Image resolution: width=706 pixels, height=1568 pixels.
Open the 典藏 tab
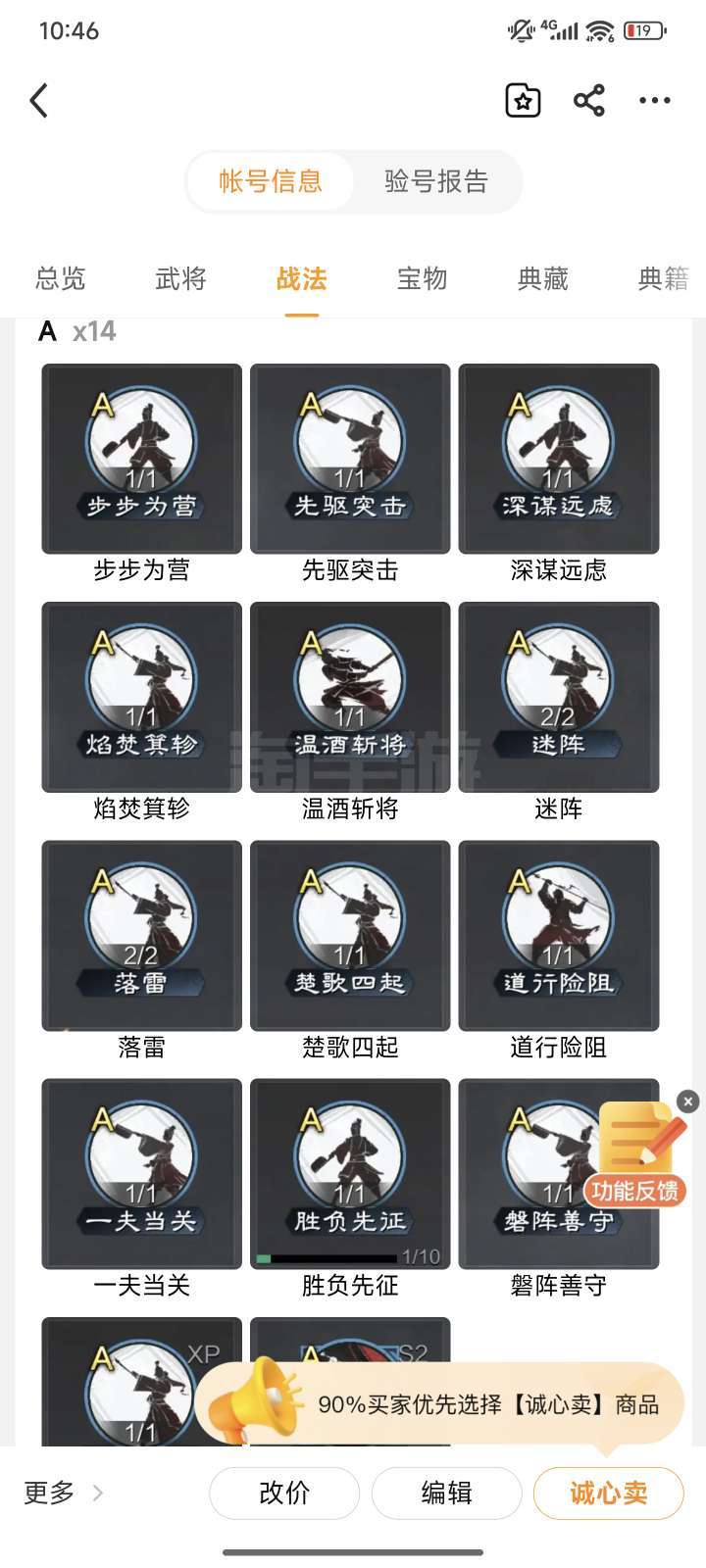pos(543,279)
